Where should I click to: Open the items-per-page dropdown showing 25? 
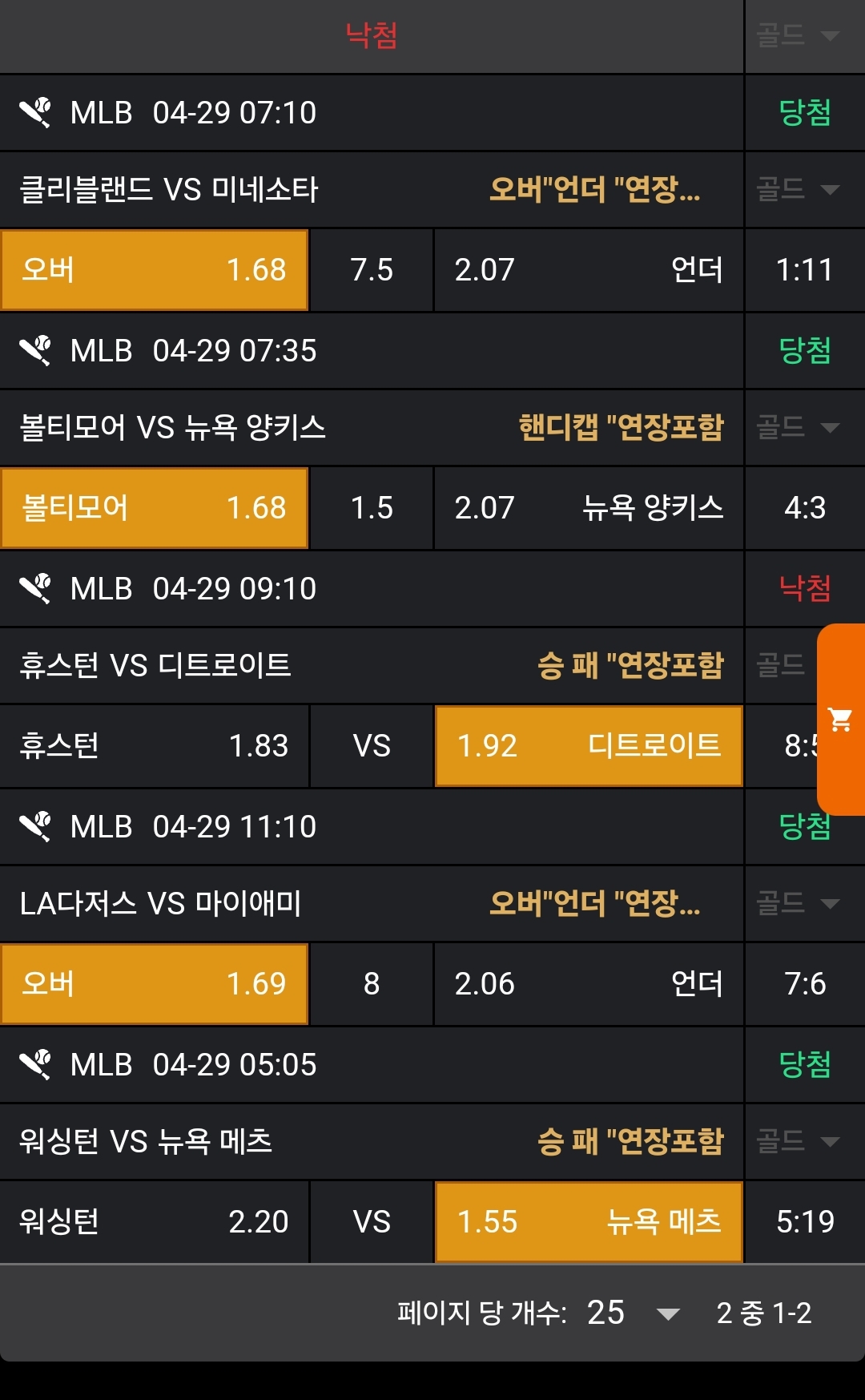coord(633,1313)
